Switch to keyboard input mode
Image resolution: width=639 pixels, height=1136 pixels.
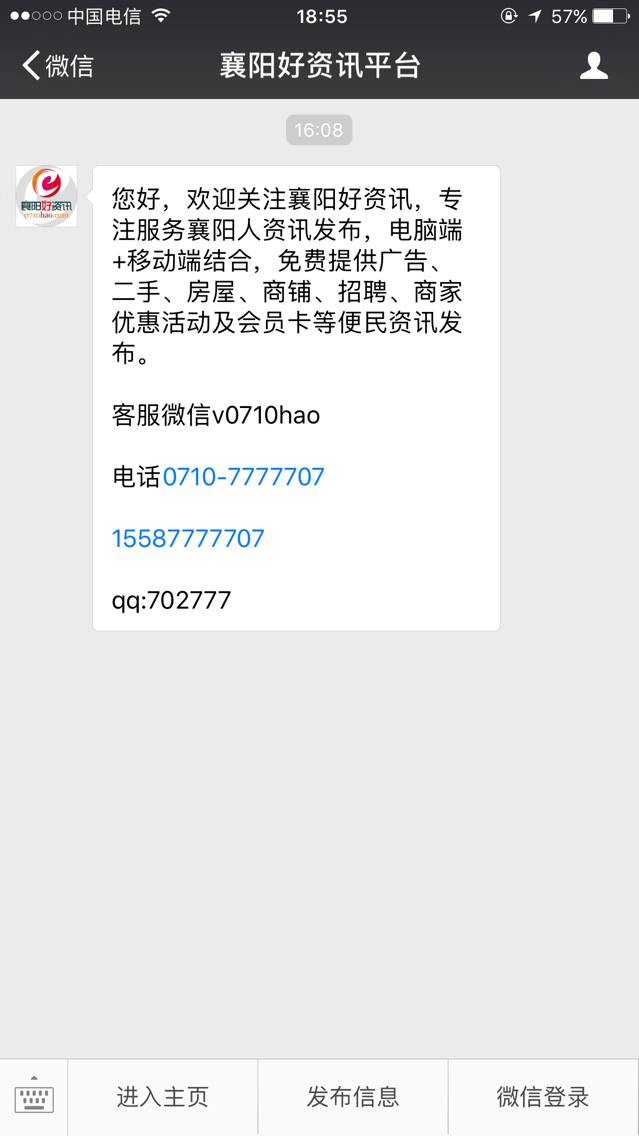(34, 1096)
